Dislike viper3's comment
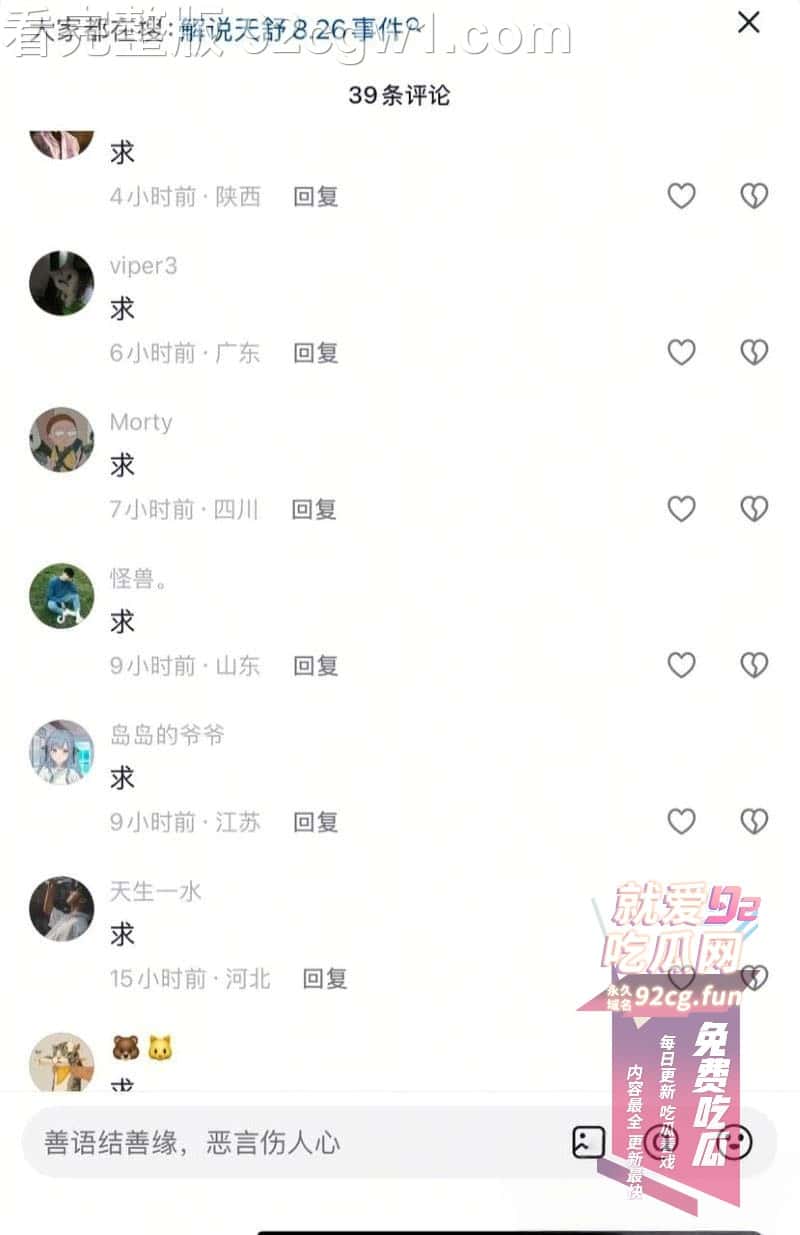Screen dimensions: 800x1235 [754, 352]
